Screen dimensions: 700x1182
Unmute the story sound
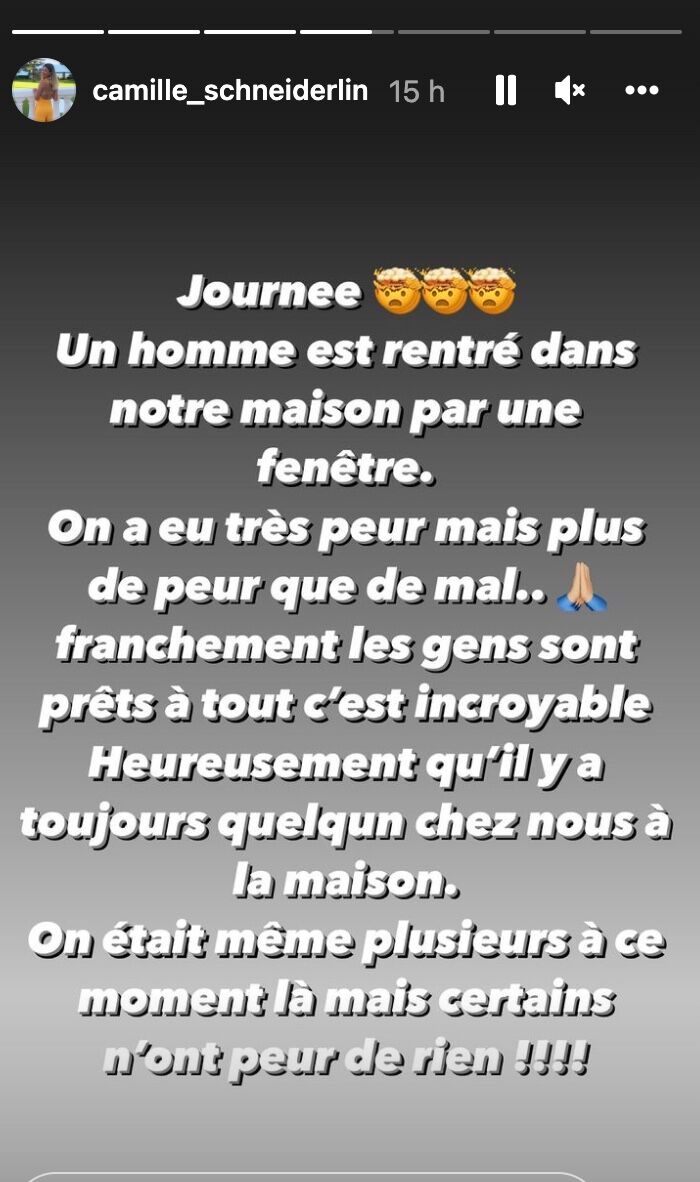coord(569,91)
